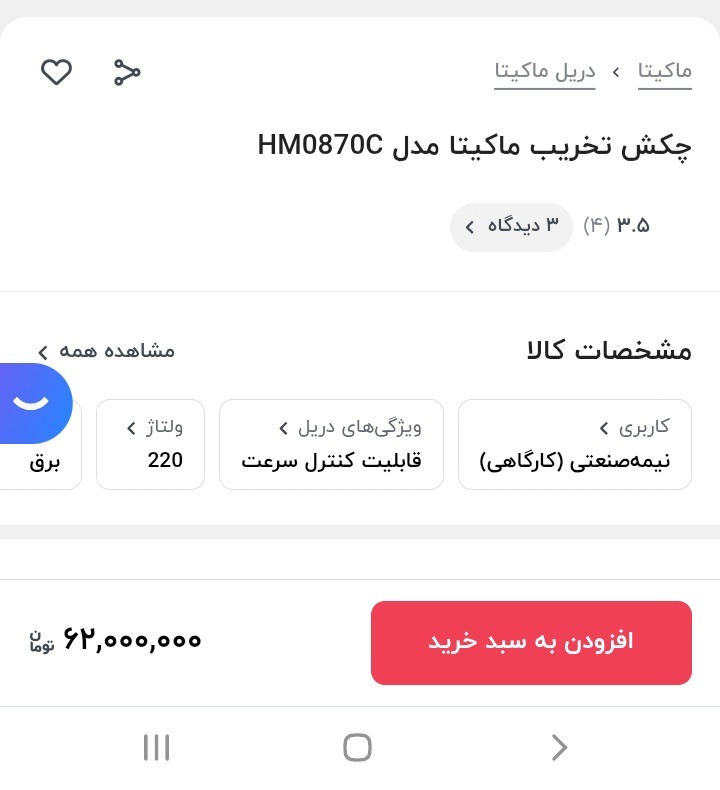Viewport: 720px width, 790px height.
Task: Open the ویژگی‌های دریل specification card
Action: point(331,444)
